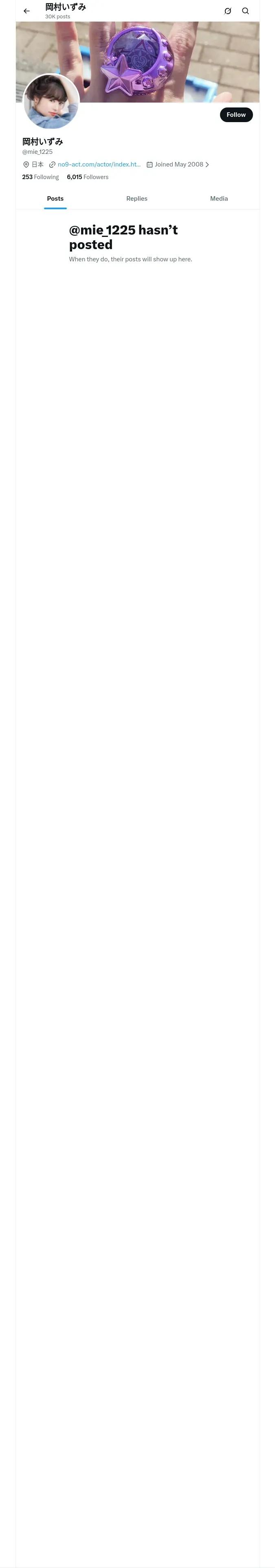Open search in the profile header
The height and width of the screenshot is (1568, 275).
tap(246, 11)
